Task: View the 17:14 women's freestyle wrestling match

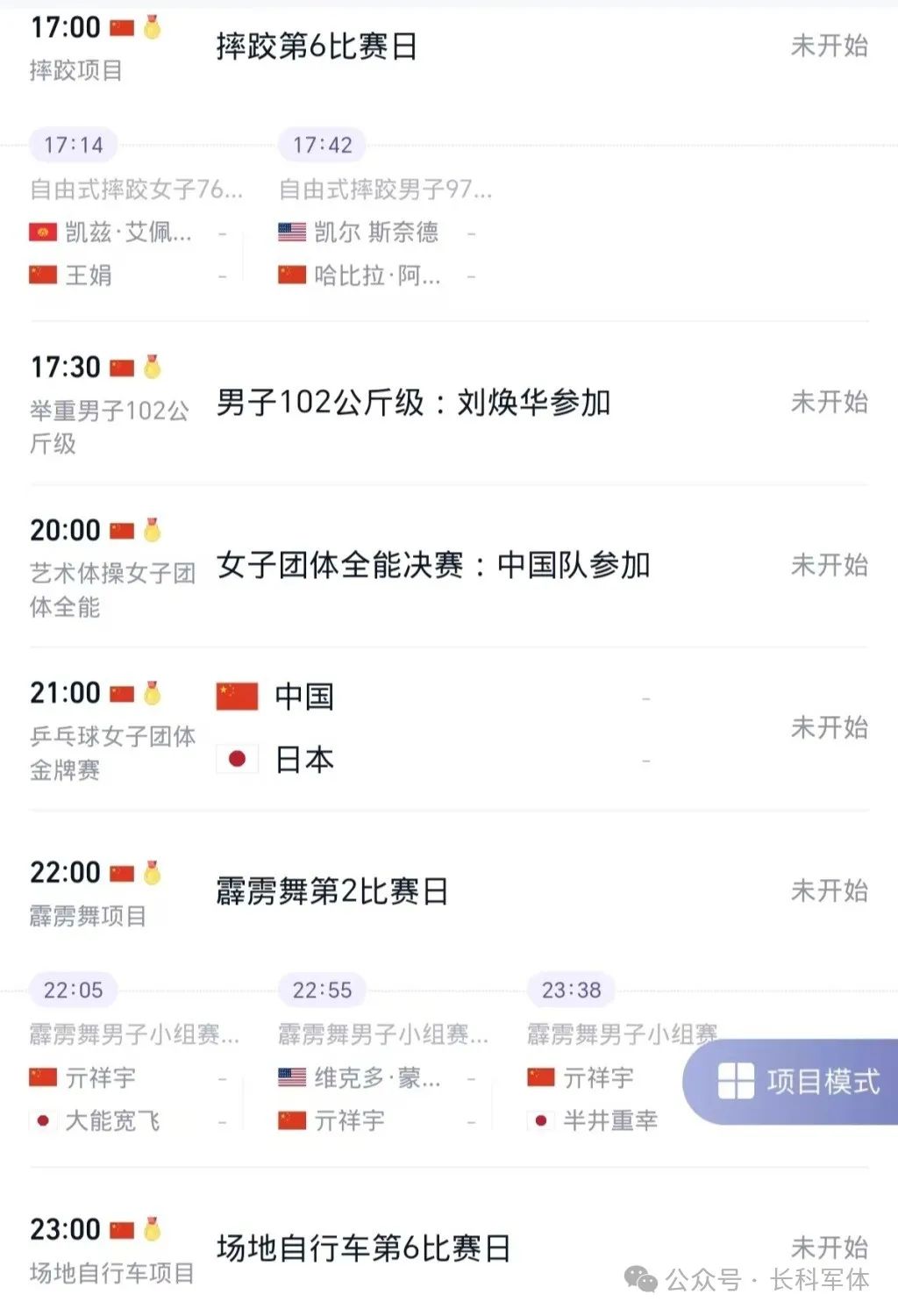Action: point(132,211)
